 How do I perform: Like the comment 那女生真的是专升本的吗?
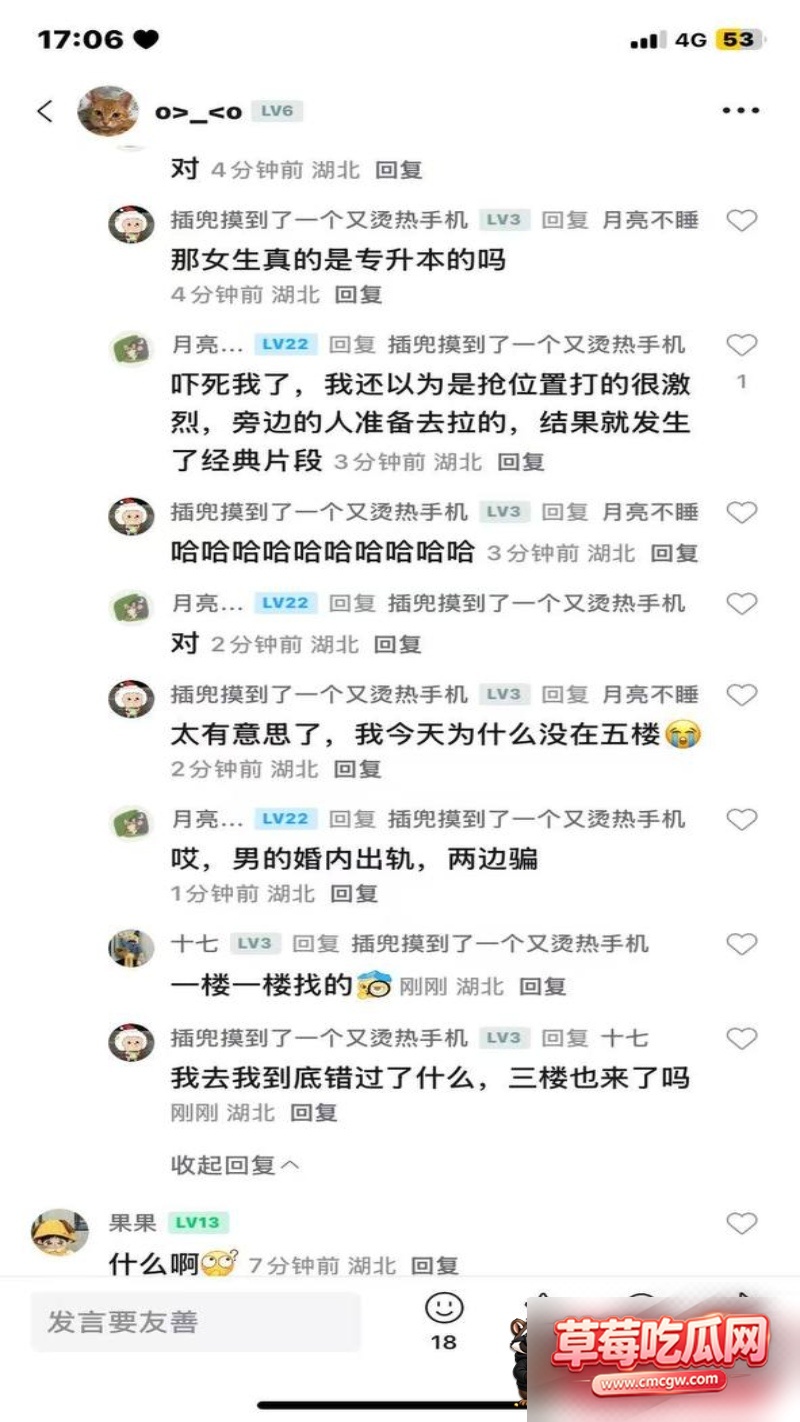pos(741,221)
